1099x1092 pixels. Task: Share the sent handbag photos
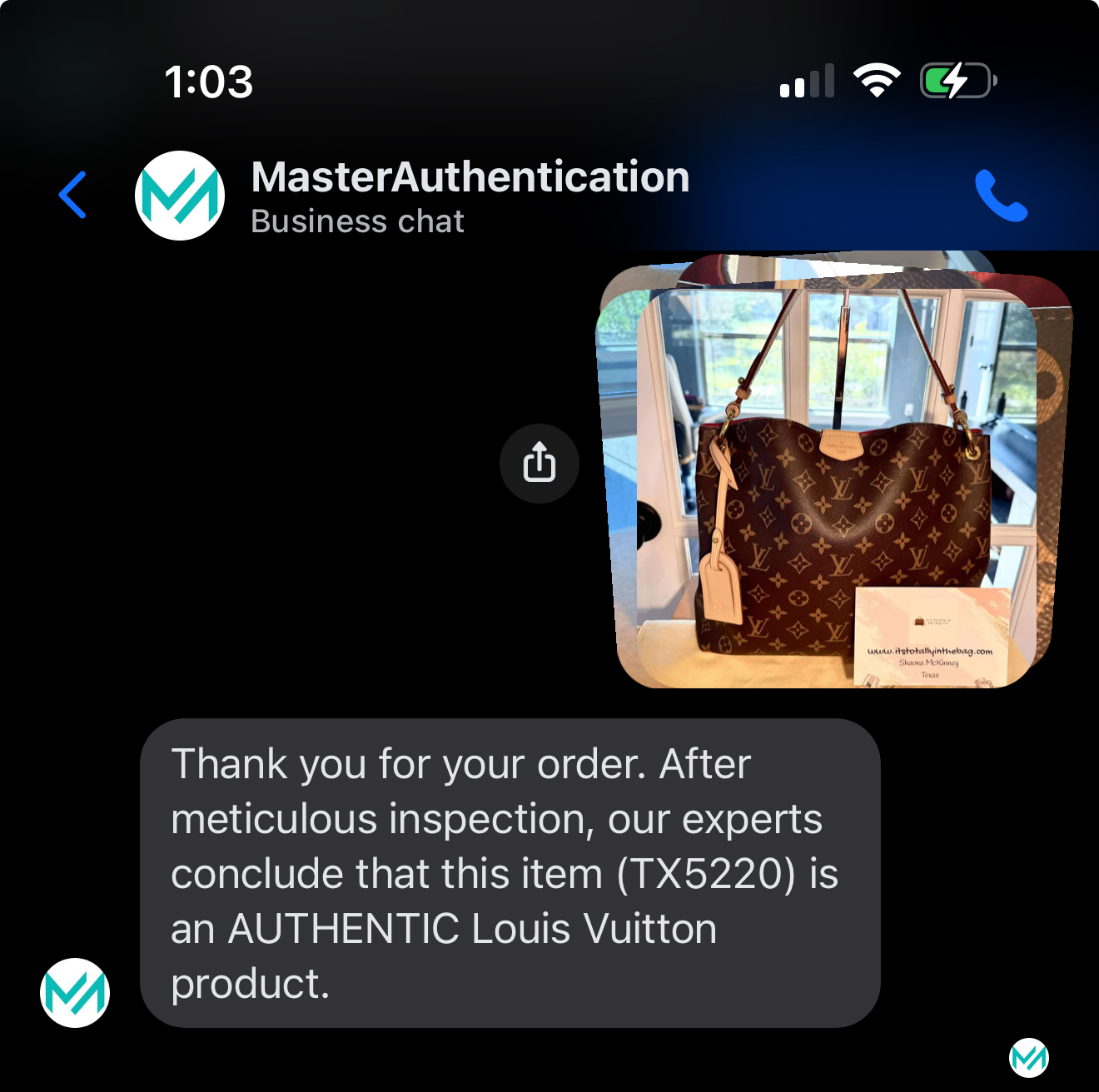click(539, 464)
